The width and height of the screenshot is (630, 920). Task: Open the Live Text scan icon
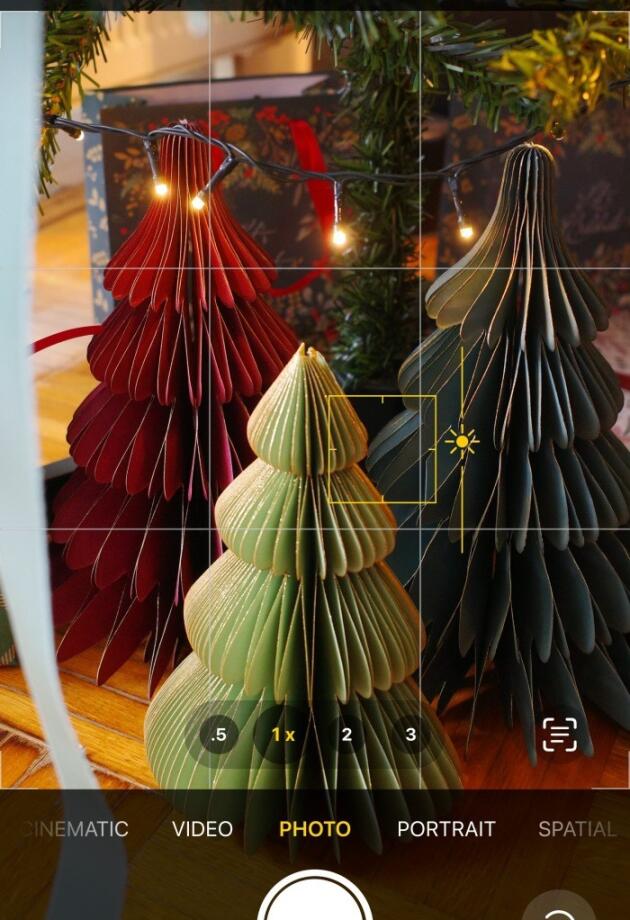(560, 735)
